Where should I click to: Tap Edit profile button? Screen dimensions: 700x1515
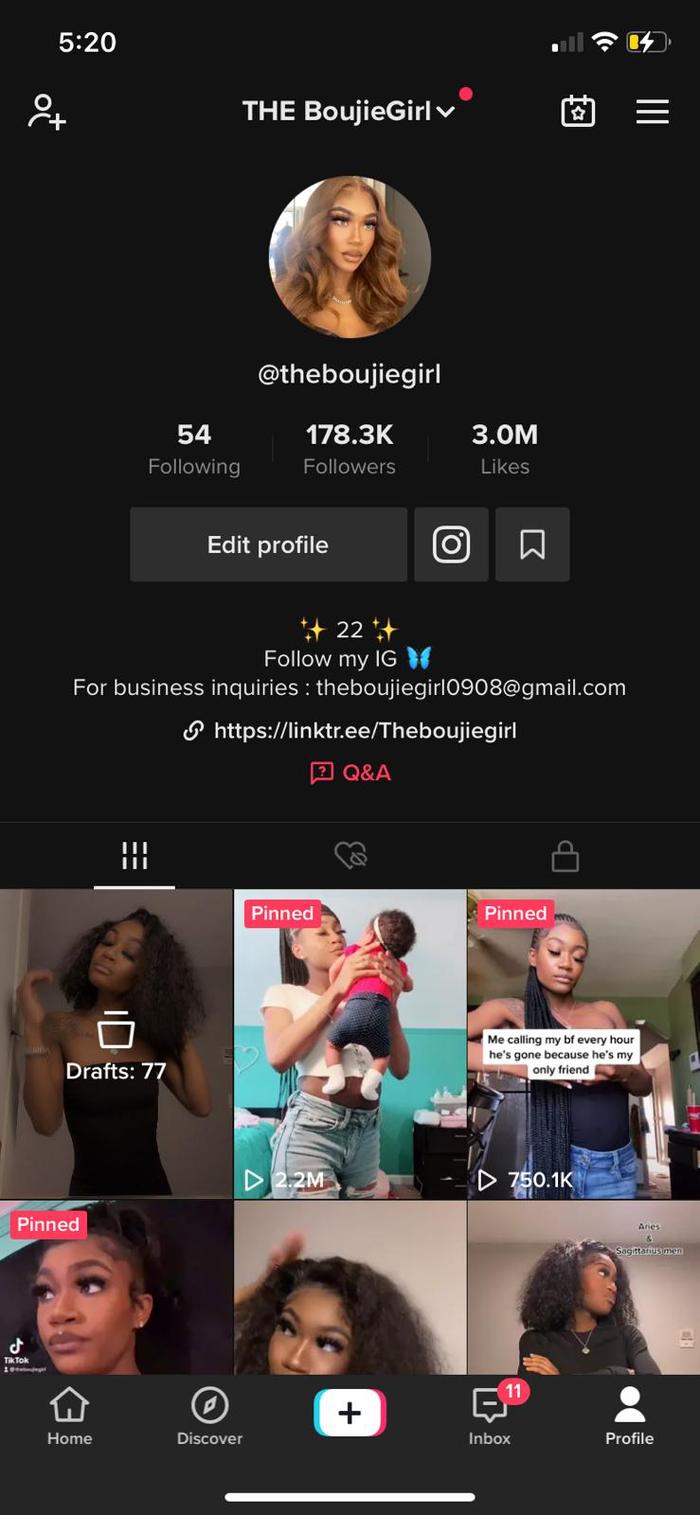[x=268, y=544]
